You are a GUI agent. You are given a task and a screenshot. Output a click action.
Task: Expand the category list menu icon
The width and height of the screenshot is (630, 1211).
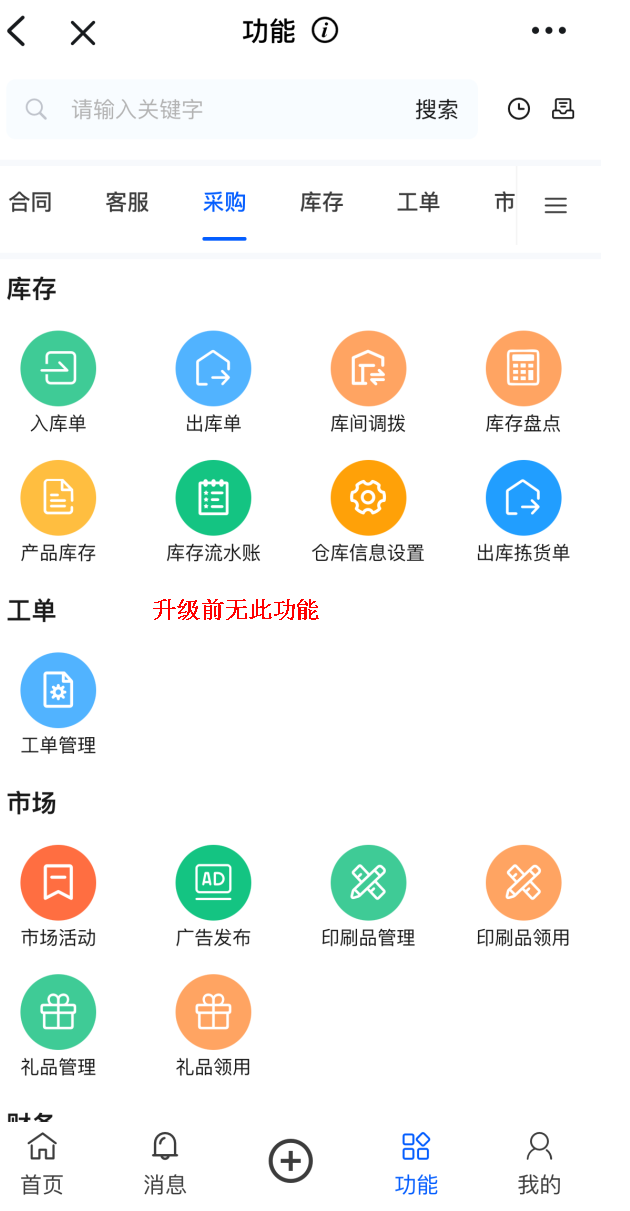[555, 205]
